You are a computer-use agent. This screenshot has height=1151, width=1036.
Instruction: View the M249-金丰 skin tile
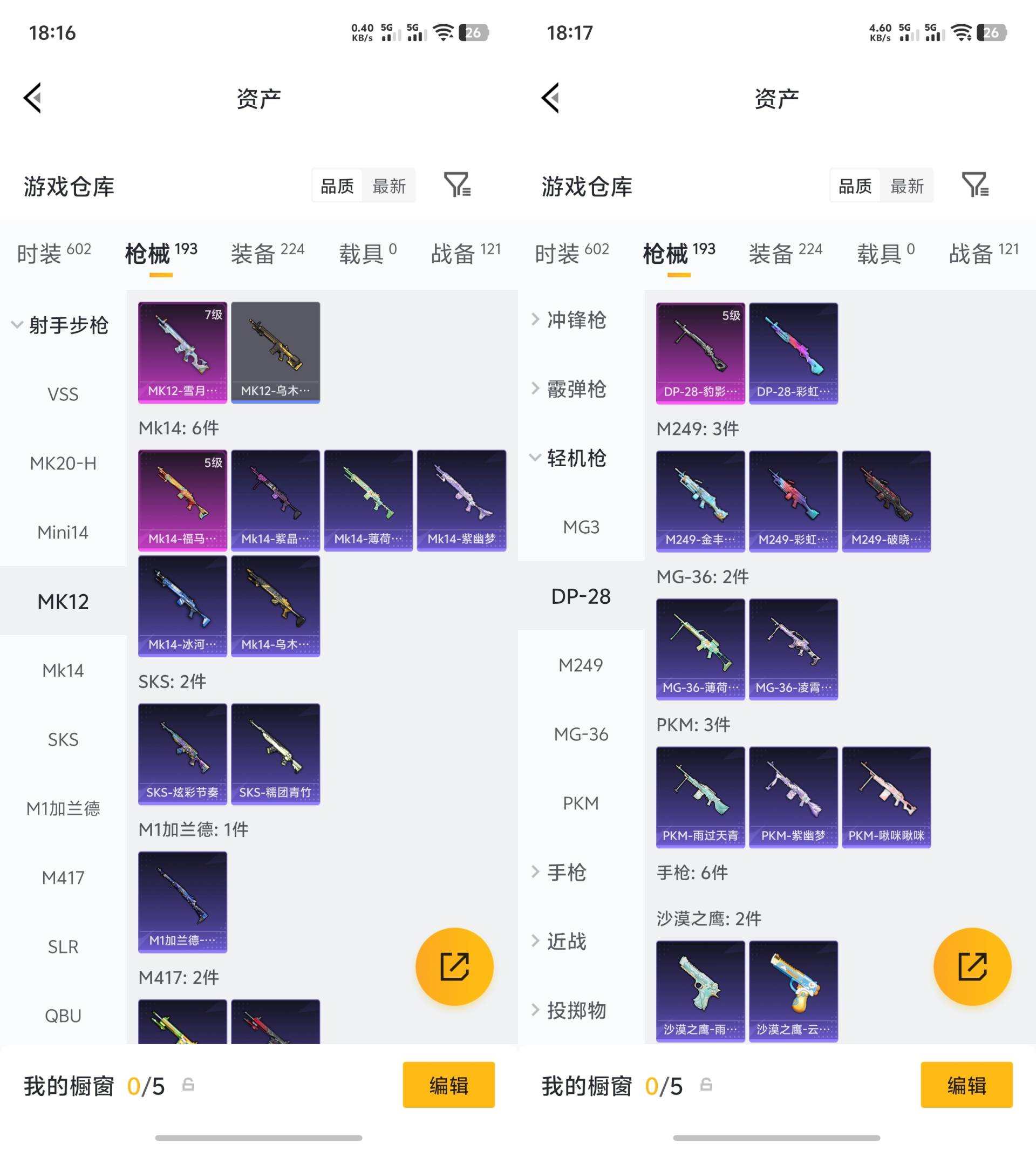(700, 501)
